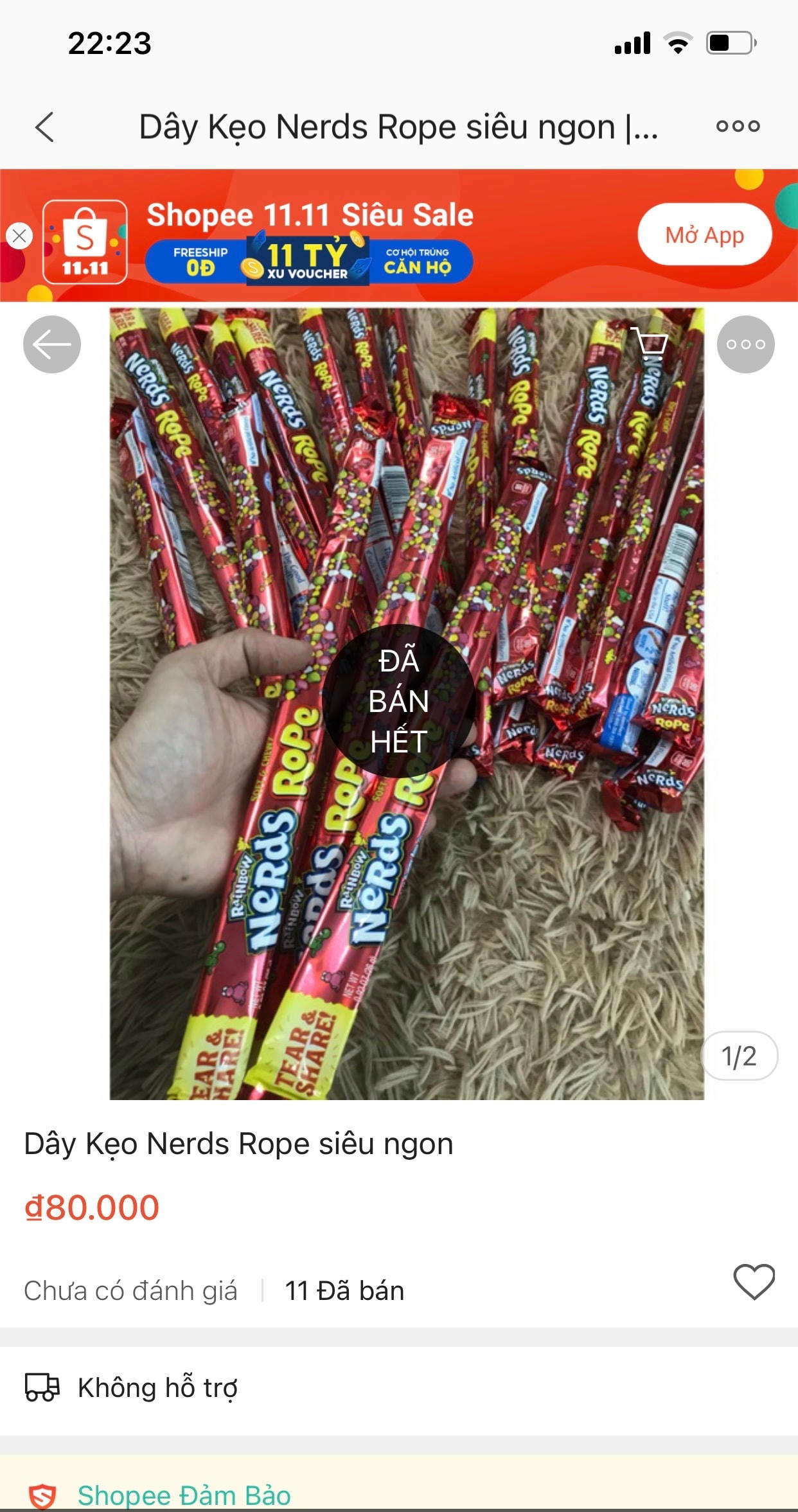Open the grey circular more options button

745,344
